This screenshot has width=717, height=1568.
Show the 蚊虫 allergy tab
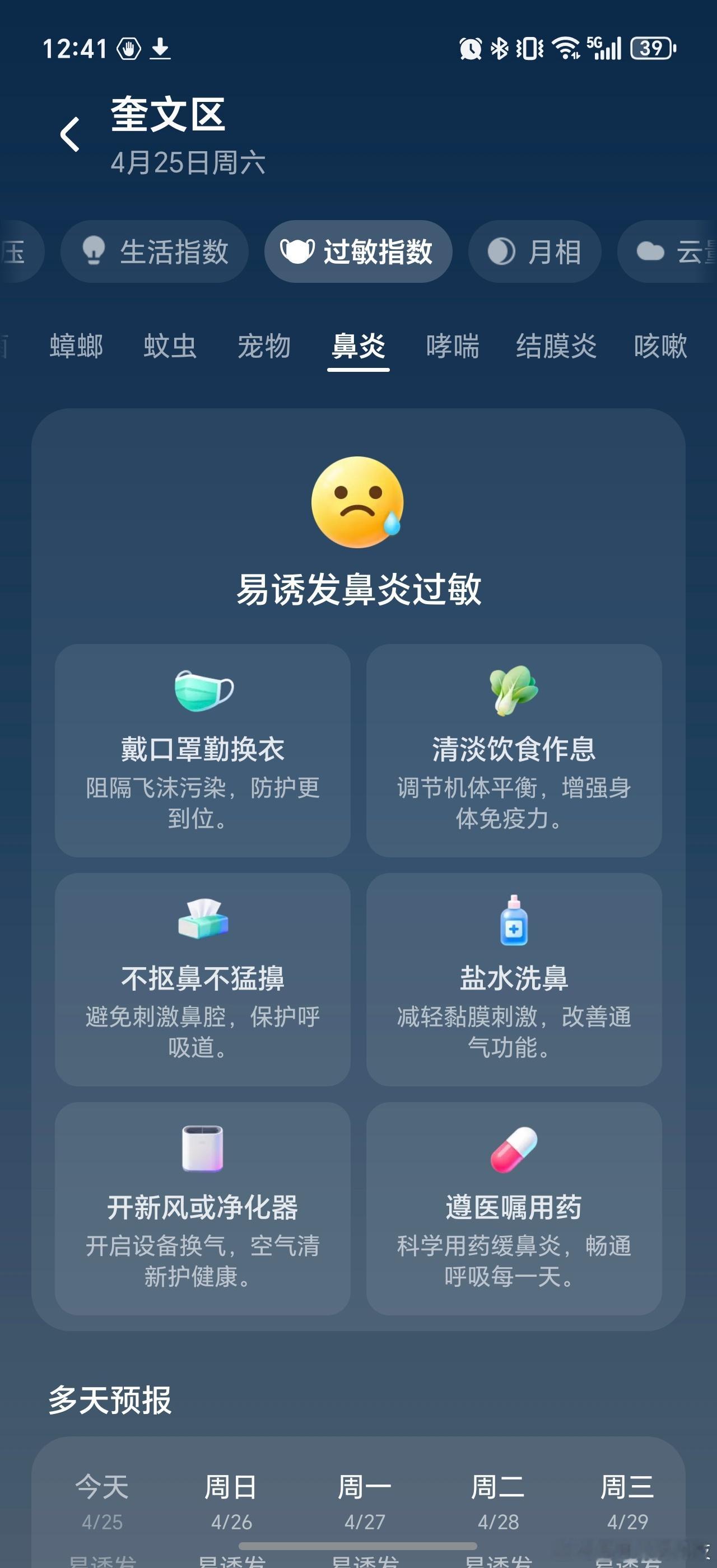point(170,346)
